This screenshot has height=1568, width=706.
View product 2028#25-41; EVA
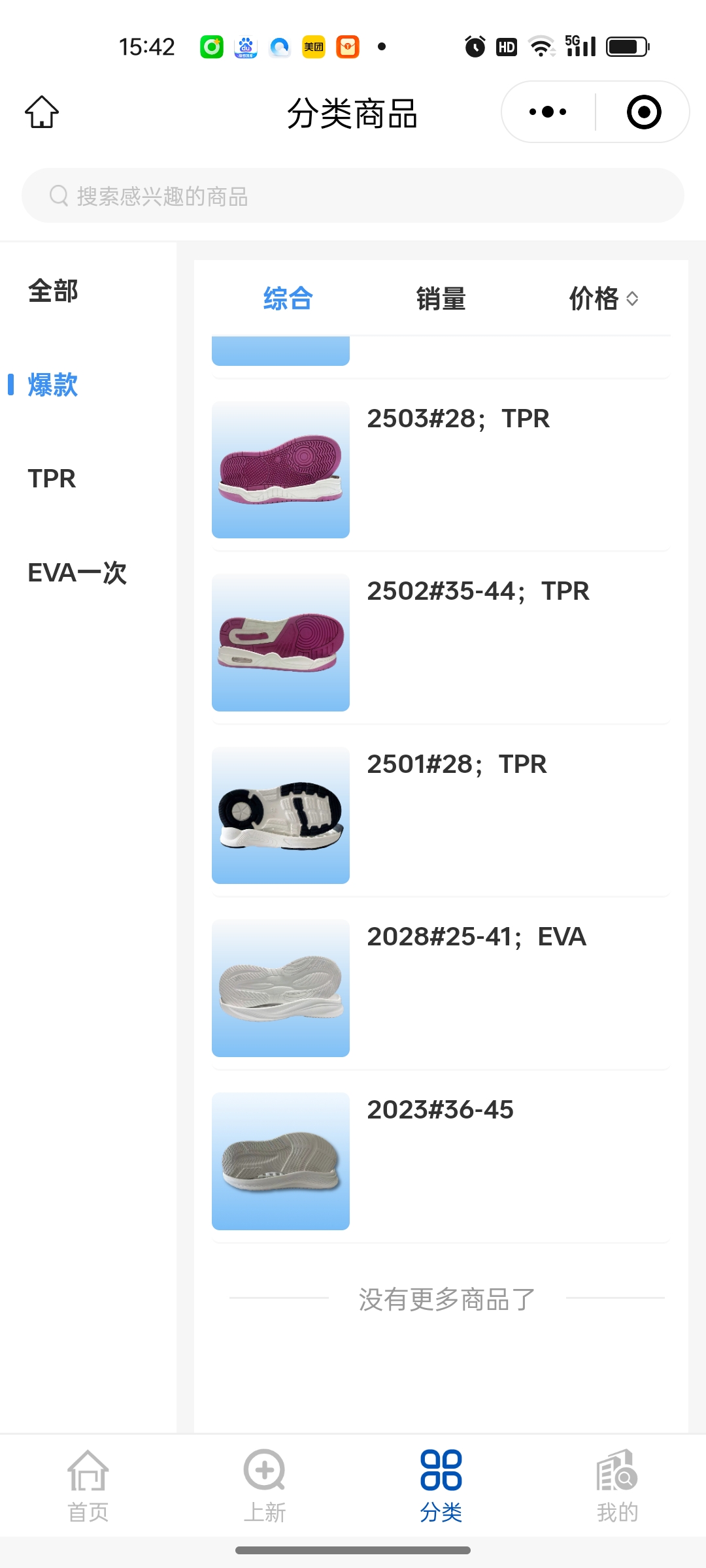point(441,988)
